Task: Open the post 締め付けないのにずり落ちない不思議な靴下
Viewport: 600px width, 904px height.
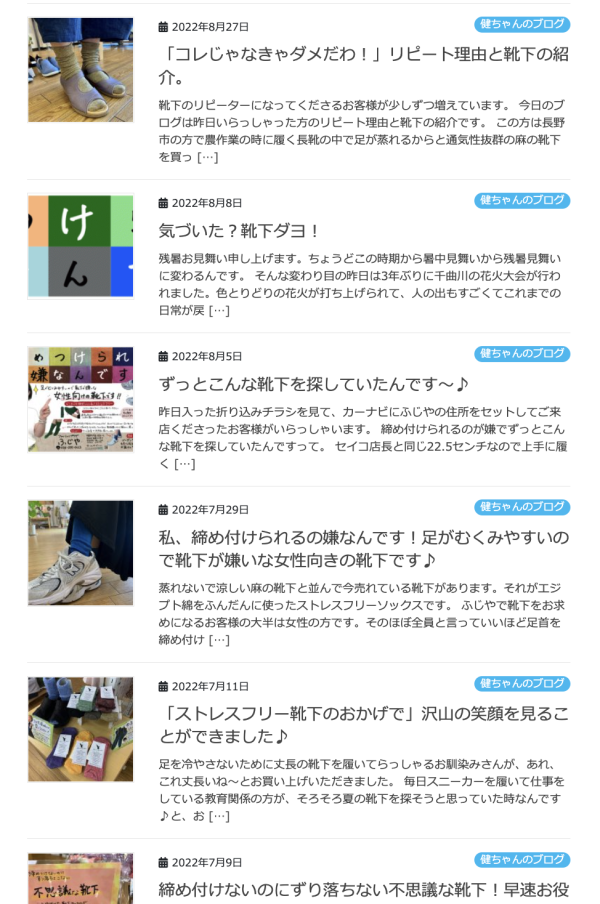Action: coord(363,889)
